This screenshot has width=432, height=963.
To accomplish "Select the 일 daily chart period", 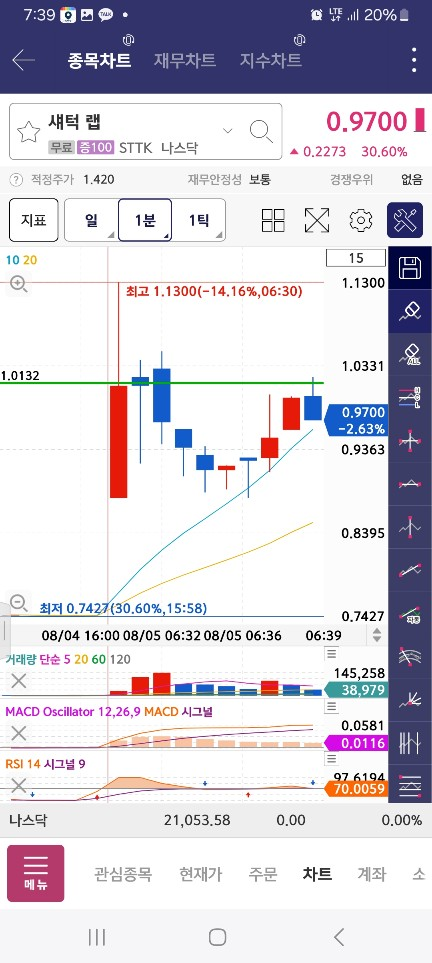I will coord(92,220).
